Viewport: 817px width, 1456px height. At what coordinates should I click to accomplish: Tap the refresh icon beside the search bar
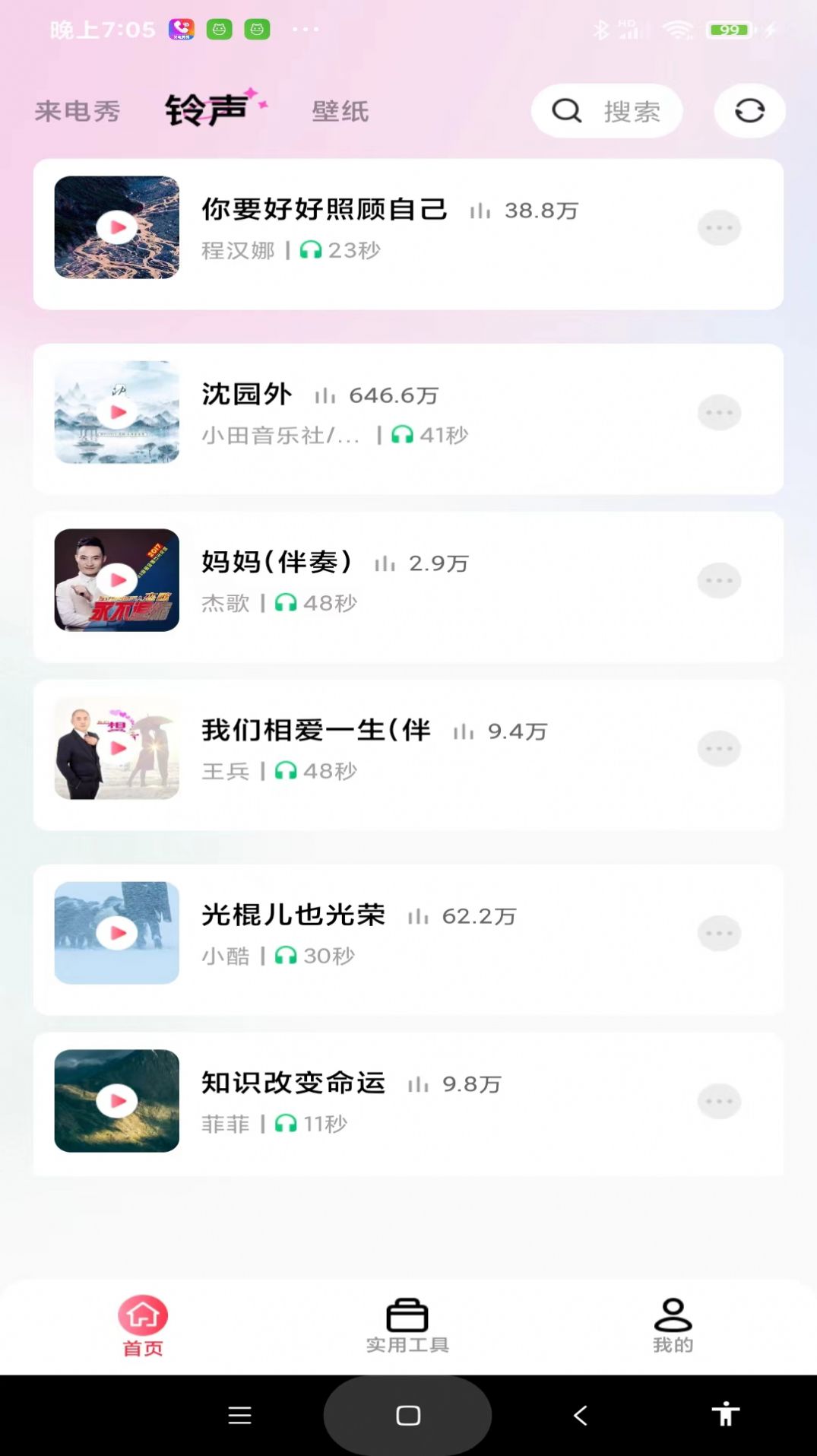point(751,110)
